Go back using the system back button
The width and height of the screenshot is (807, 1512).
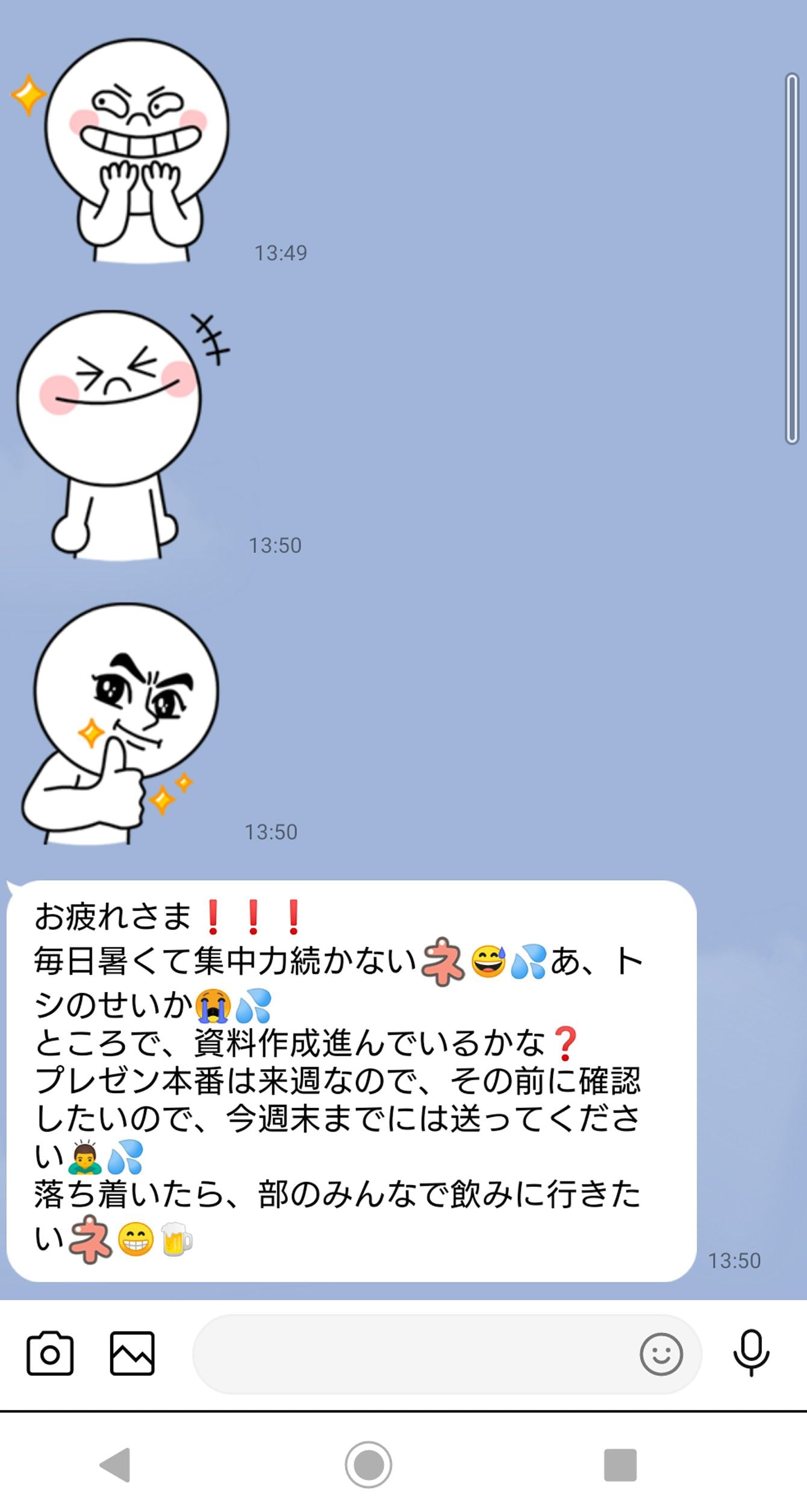(x=116, y=1464)
